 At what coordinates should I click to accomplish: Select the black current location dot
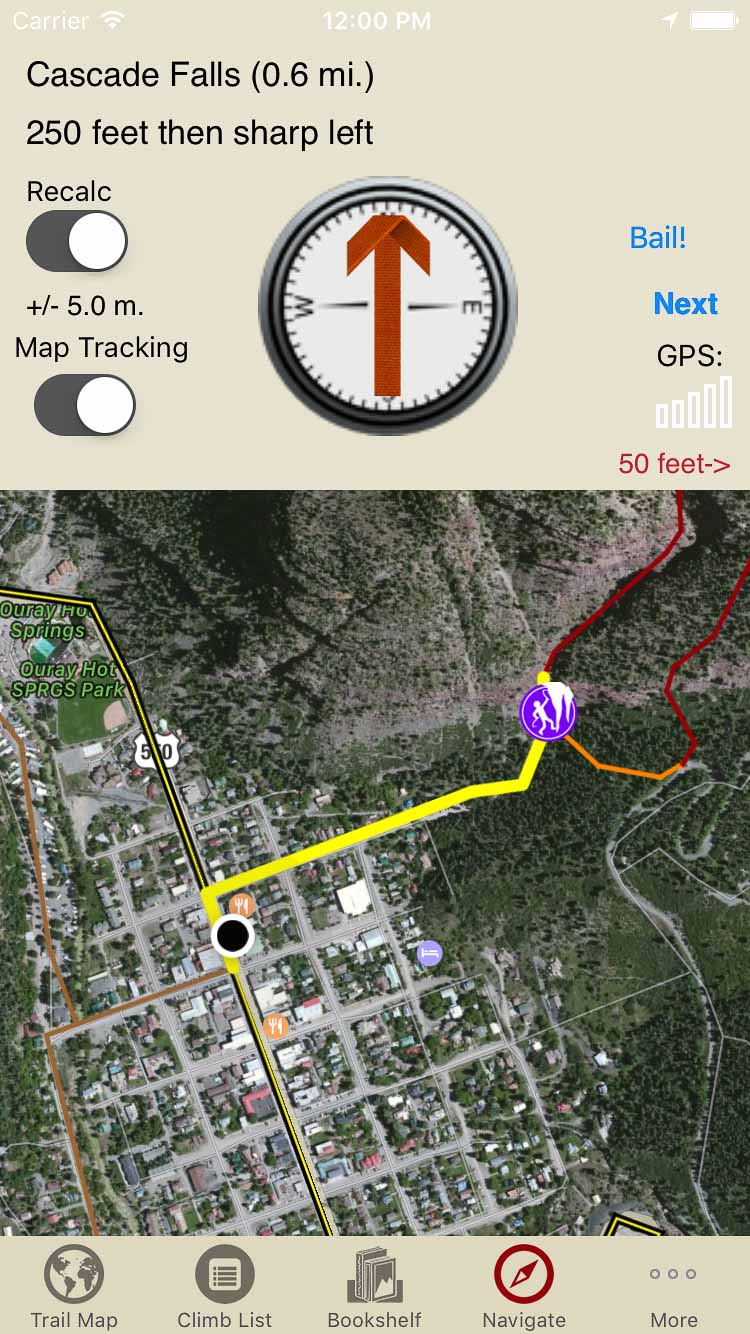233,936
